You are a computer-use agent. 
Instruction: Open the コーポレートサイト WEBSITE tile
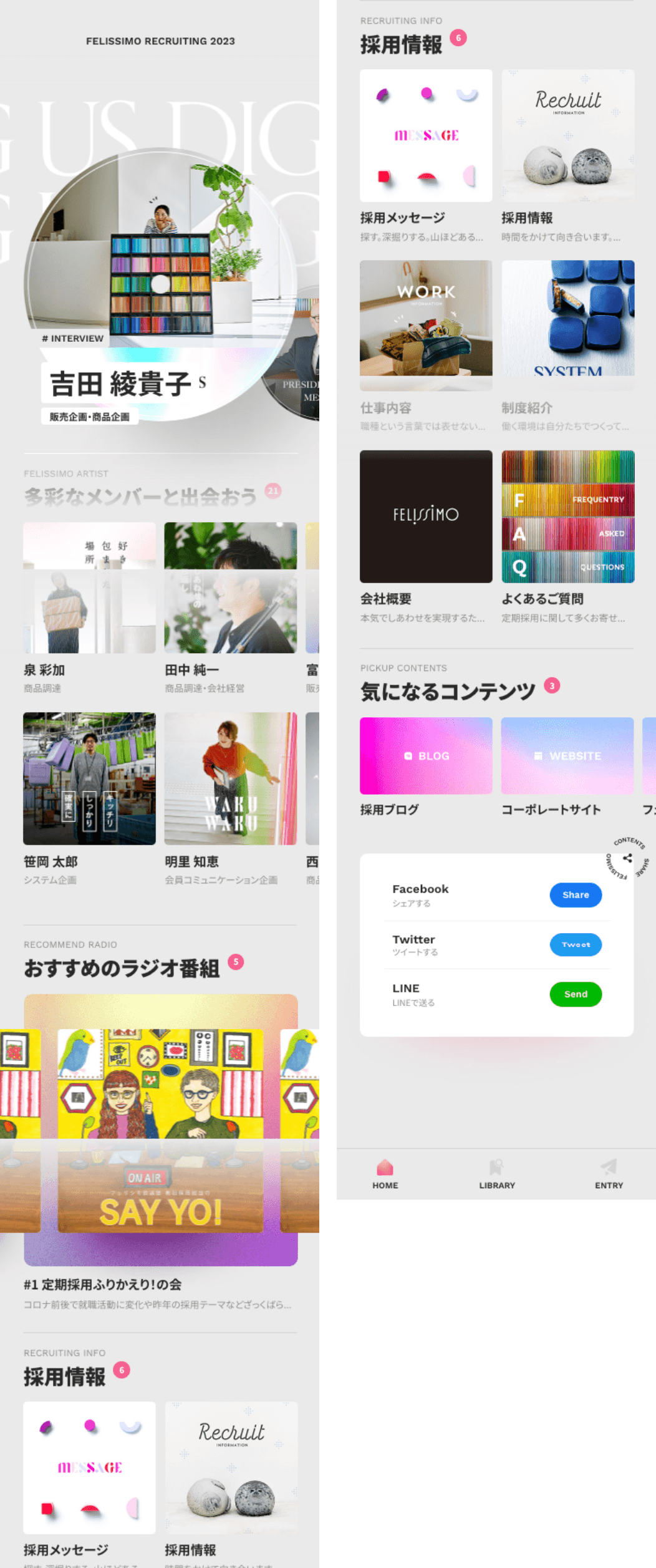pyautogui.click(x=567, y=755)
